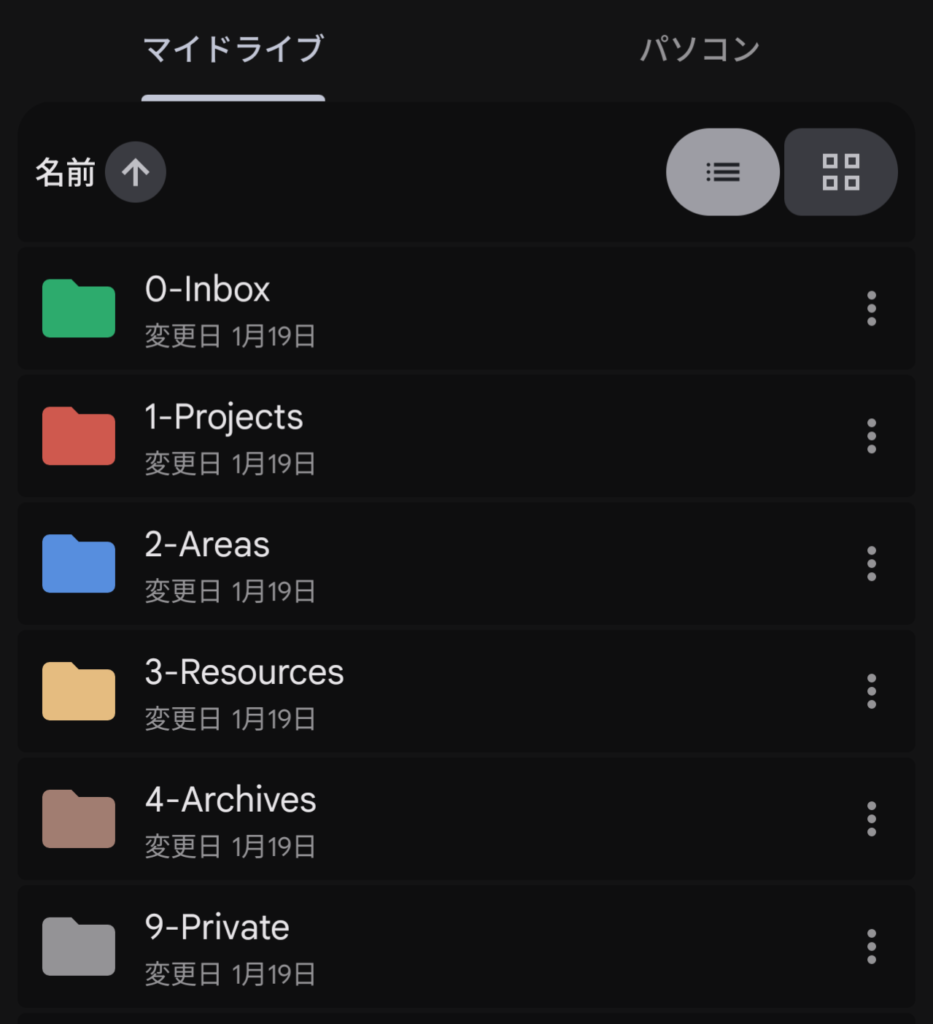The image size is (933, 1024).
Task: Open the three-dot menu for 4-Archives
Action: click(x=871, y=819)
